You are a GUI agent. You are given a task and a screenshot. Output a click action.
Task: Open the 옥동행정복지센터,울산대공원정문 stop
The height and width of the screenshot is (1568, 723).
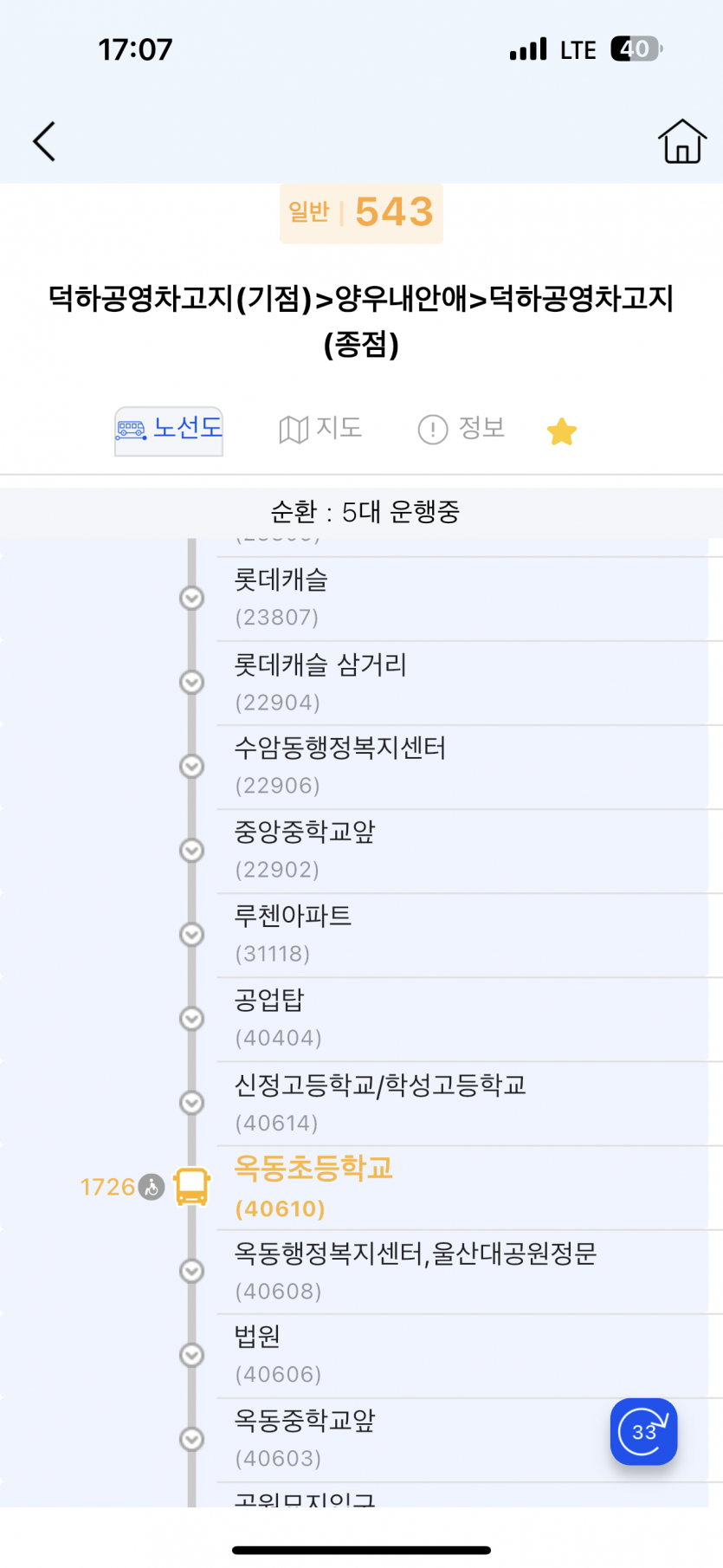pyautogui.click(x=469, y=1272)
